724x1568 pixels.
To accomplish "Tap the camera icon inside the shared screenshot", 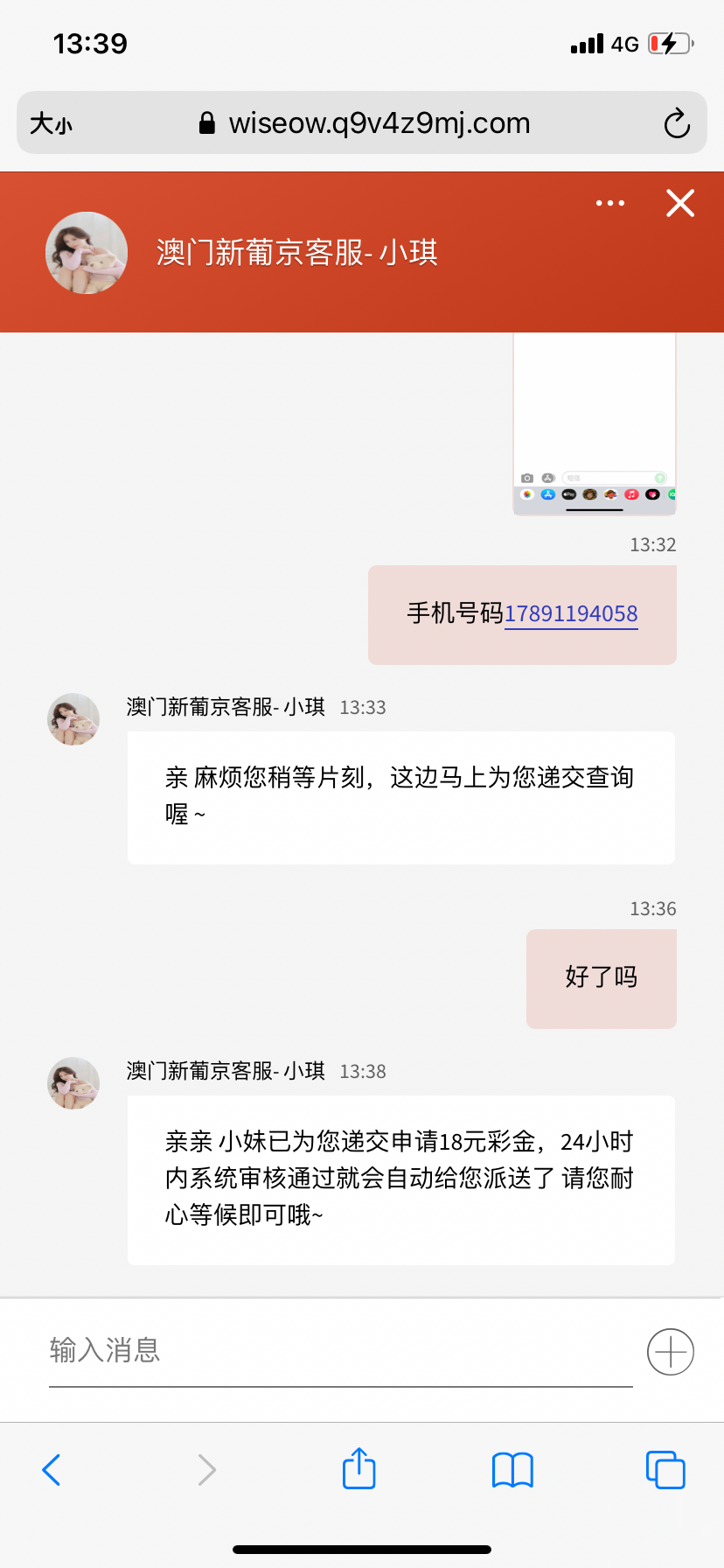I will 527,478.
